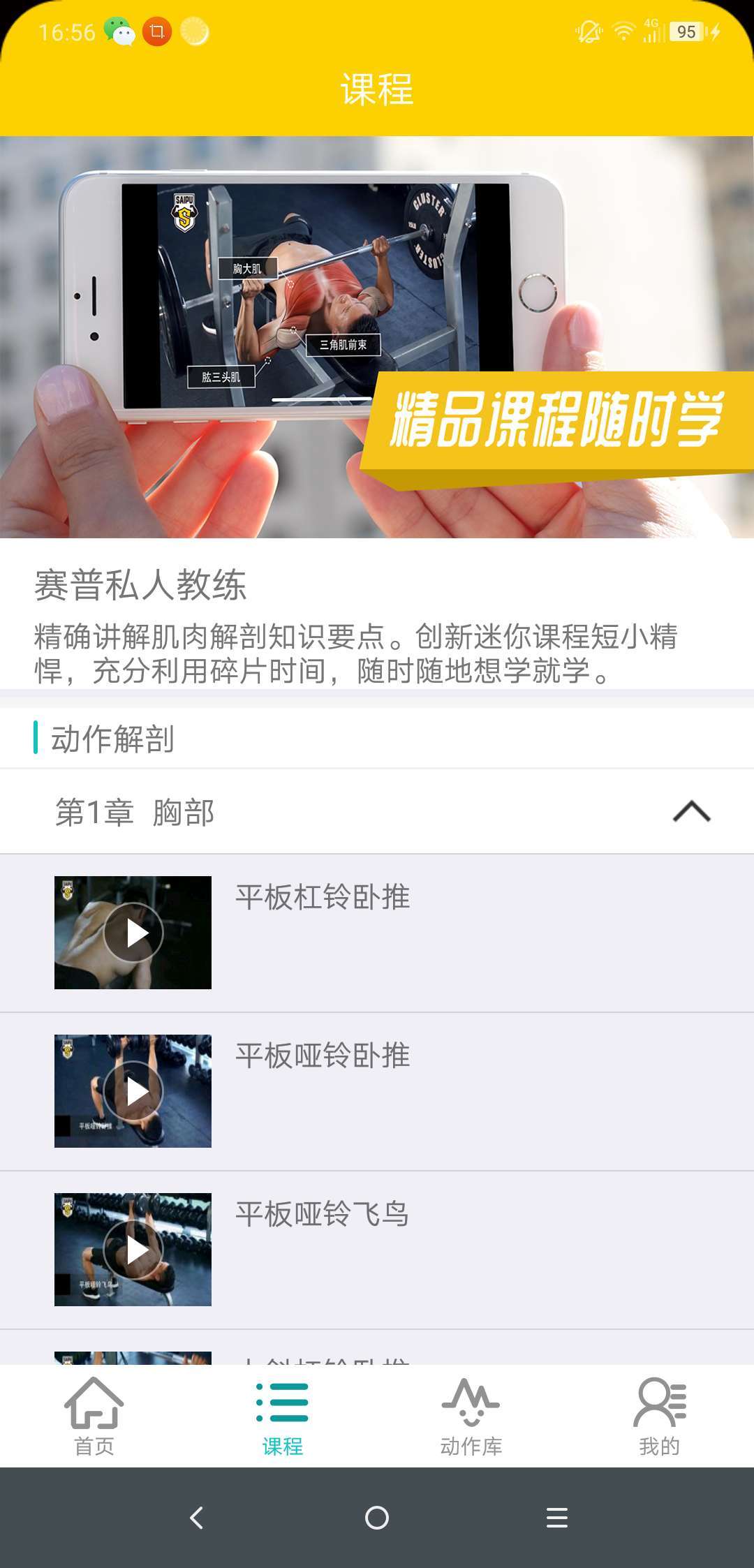Screen dimensions: 754x1568
Task: Tap the 精品课程随时学 banner
Action: [x=377, y=336]
